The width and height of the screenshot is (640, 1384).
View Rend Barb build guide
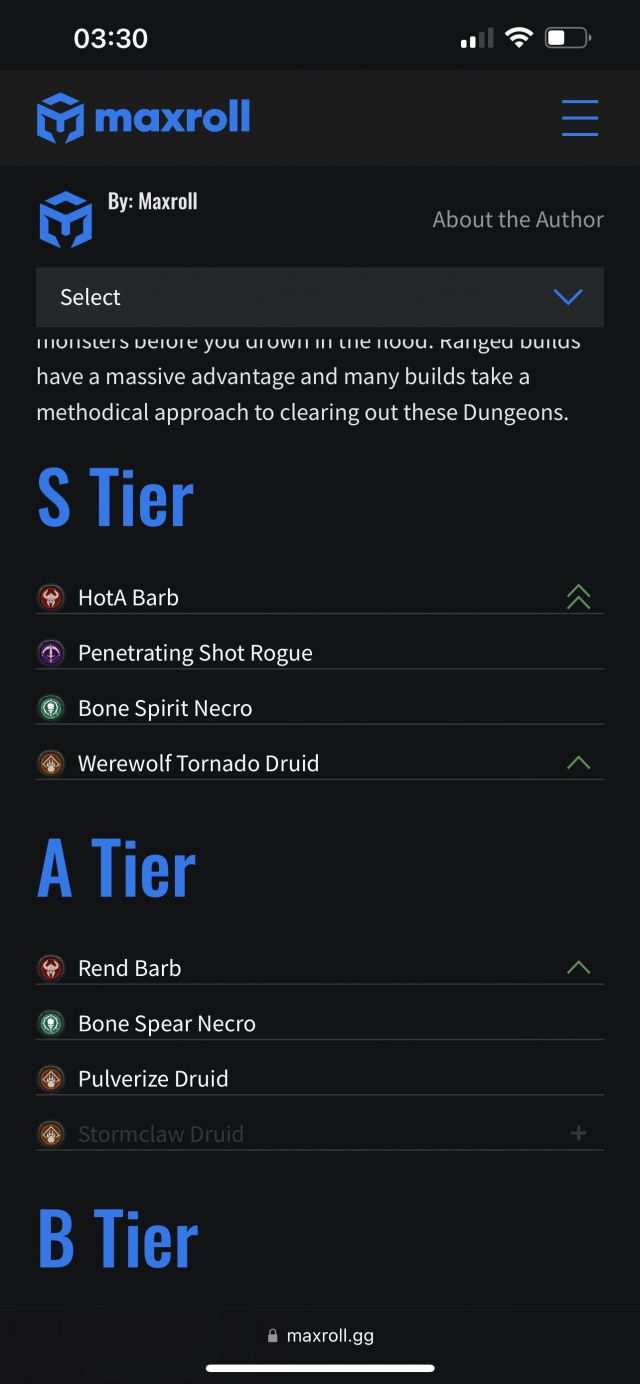[x=130, y=968]
